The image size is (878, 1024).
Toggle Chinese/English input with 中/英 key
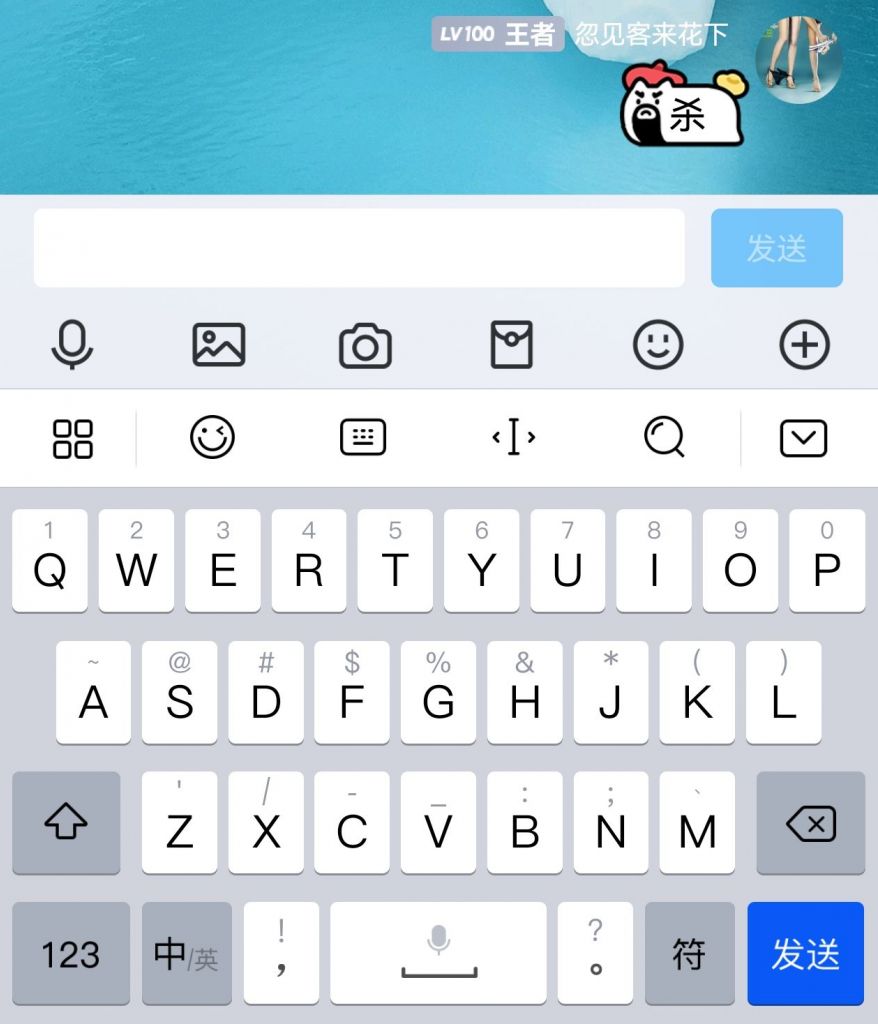[x=184, y=952]
